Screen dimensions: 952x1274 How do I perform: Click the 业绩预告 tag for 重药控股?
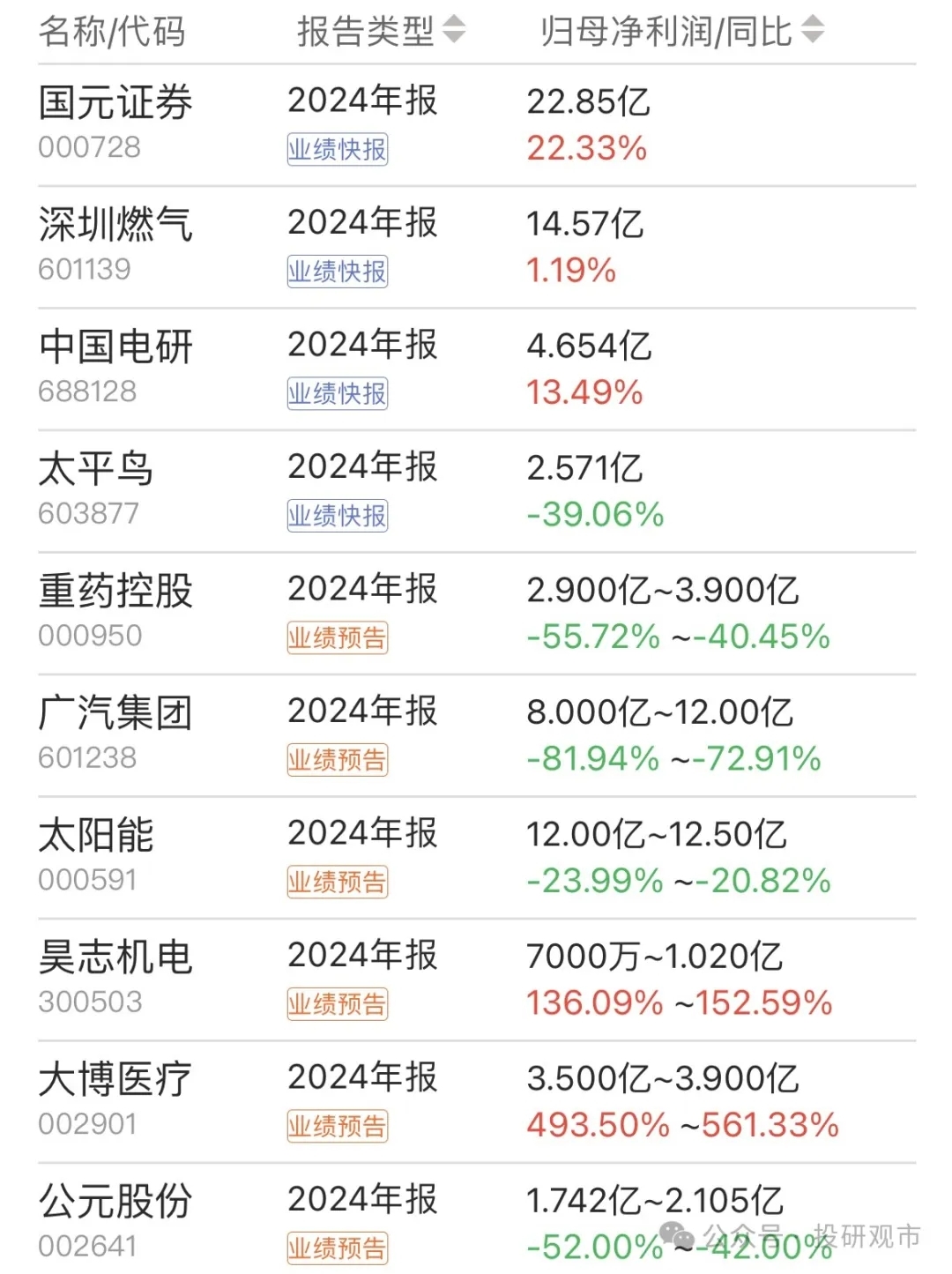tap(338, 637)
